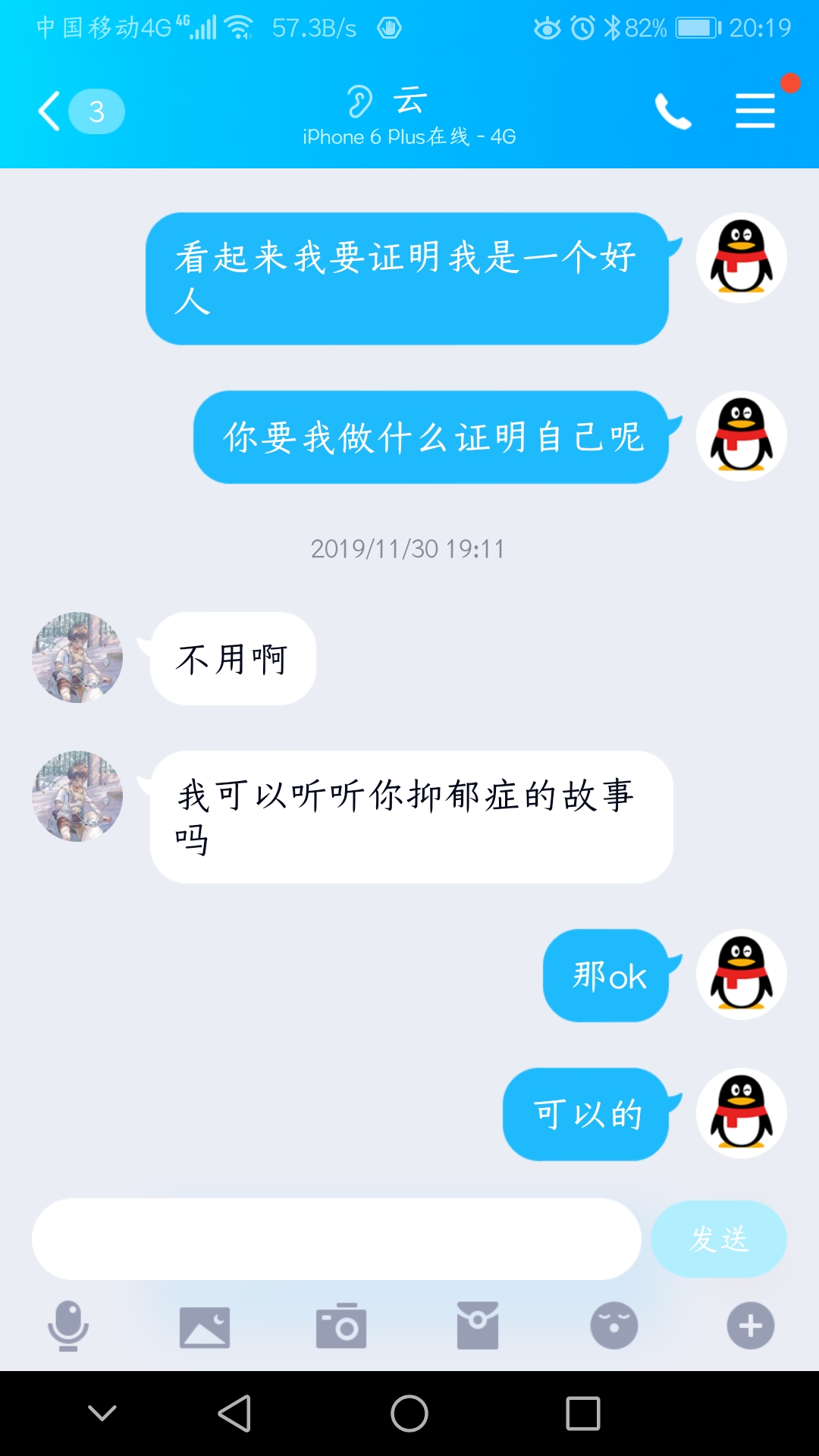This screenshot has width=819, height=1456.
Task: Open my penguin avatar beside 那ok
Action: [x=742, y=974]
